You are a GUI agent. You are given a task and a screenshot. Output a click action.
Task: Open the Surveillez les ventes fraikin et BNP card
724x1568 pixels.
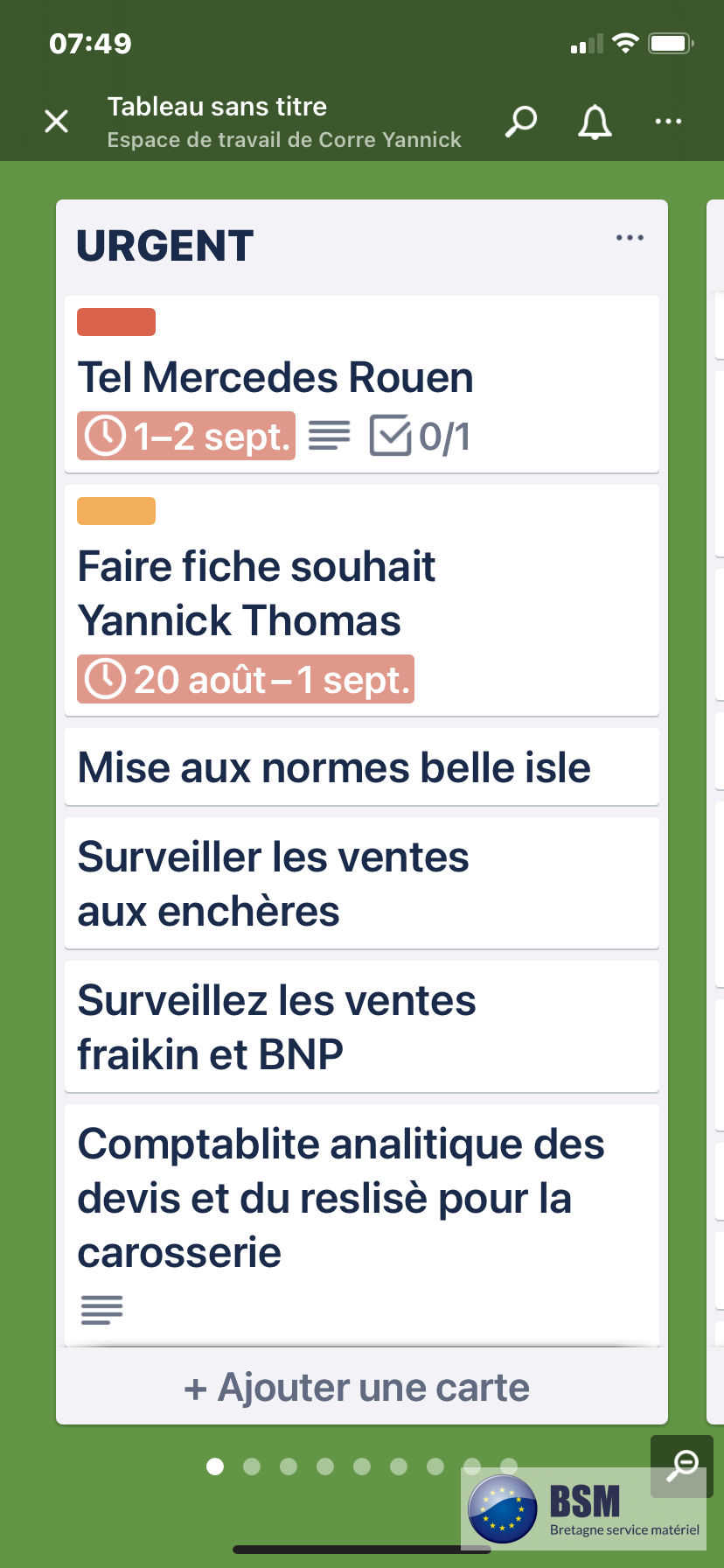click(362, 1026)
